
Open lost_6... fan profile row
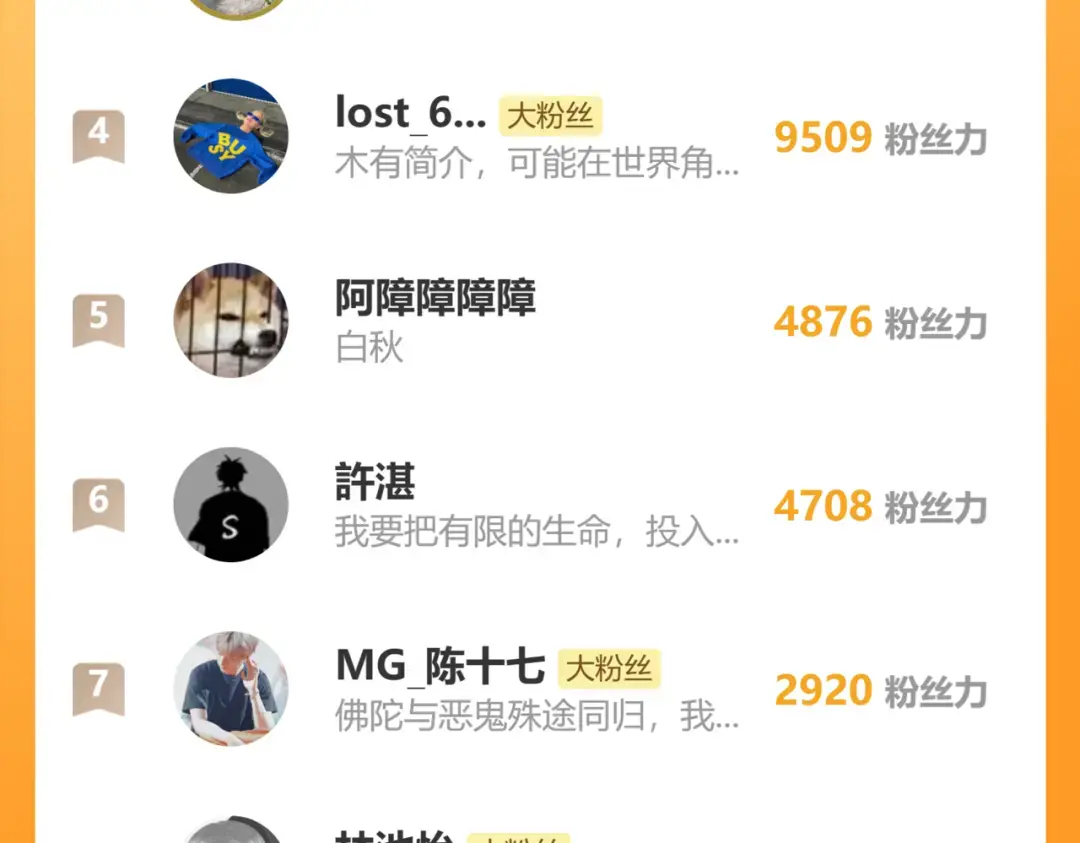pyautogui.click(x=538, y=137)
